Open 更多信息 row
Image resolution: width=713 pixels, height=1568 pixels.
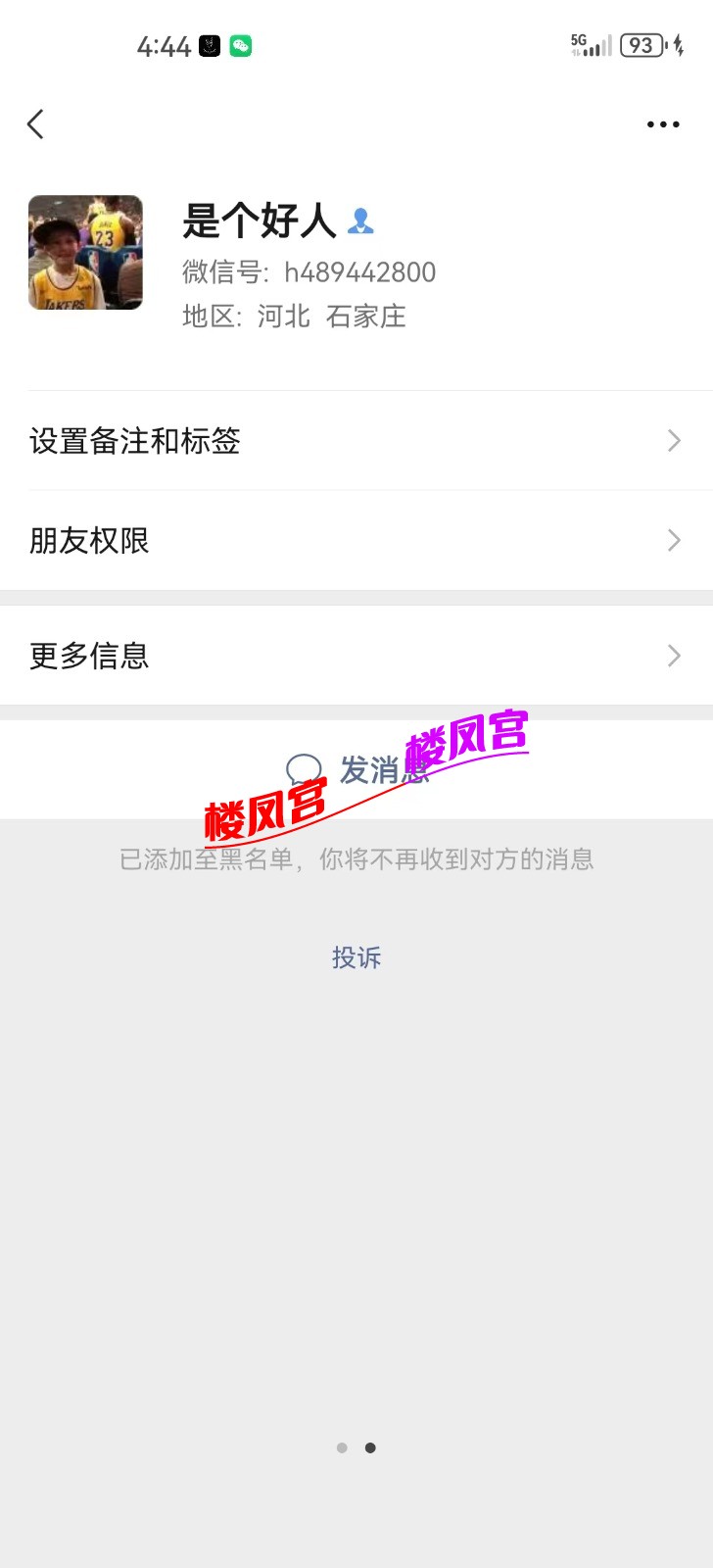click(356, 656)
